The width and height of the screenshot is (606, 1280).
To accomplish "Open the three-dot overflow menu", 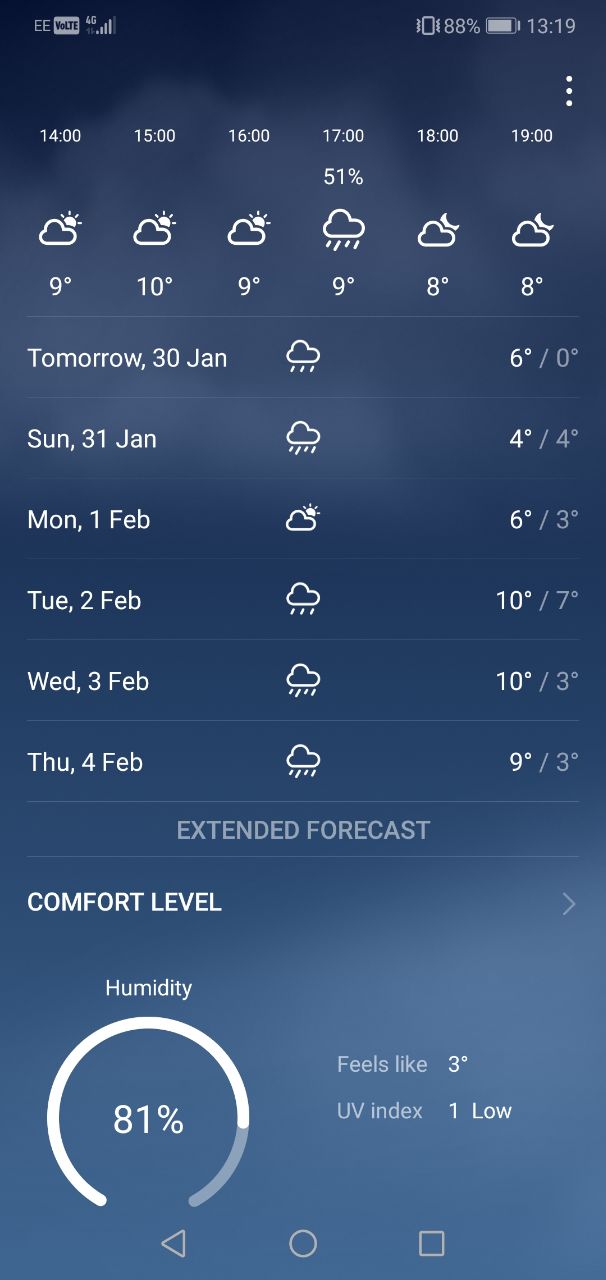I will tap(568, 91).
